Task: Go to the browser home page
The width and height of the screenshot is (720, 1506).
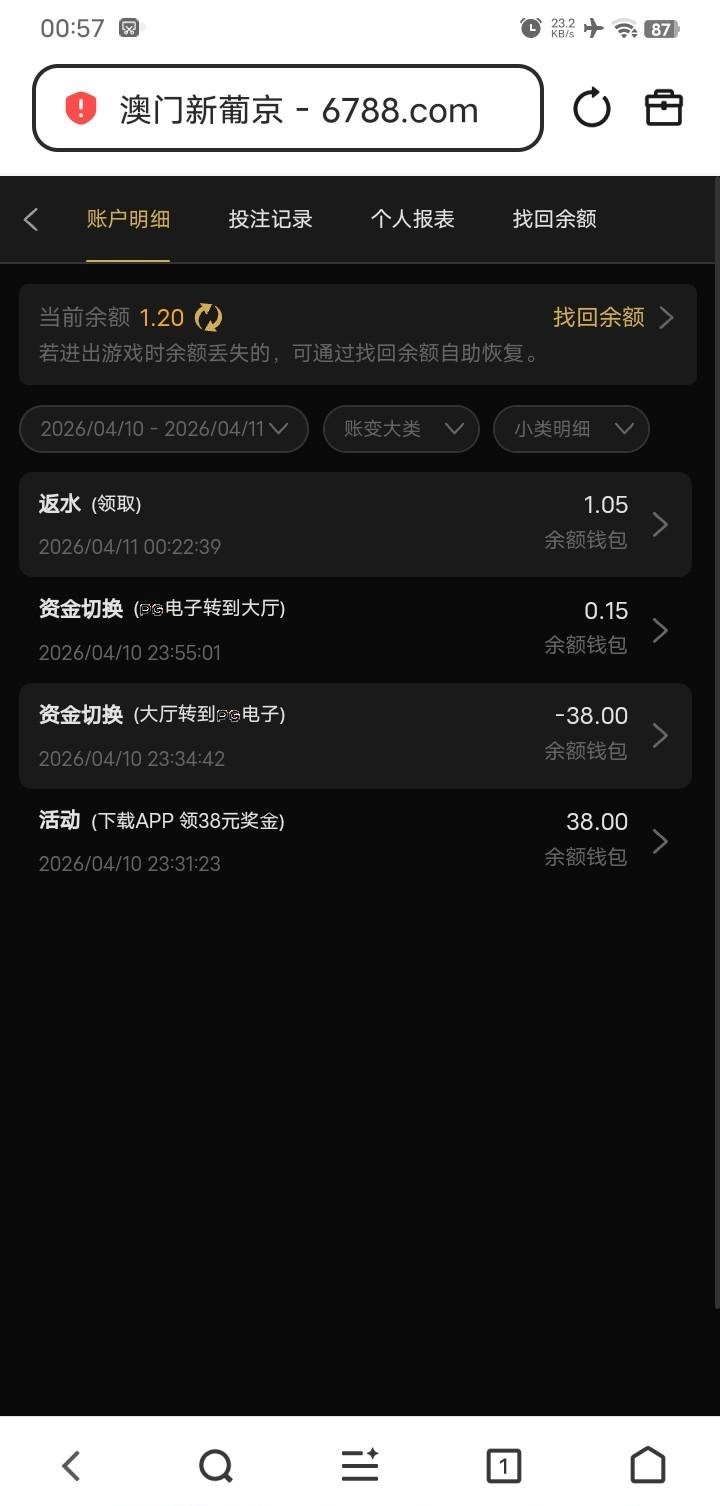Action: click(x=647, y=1466)
